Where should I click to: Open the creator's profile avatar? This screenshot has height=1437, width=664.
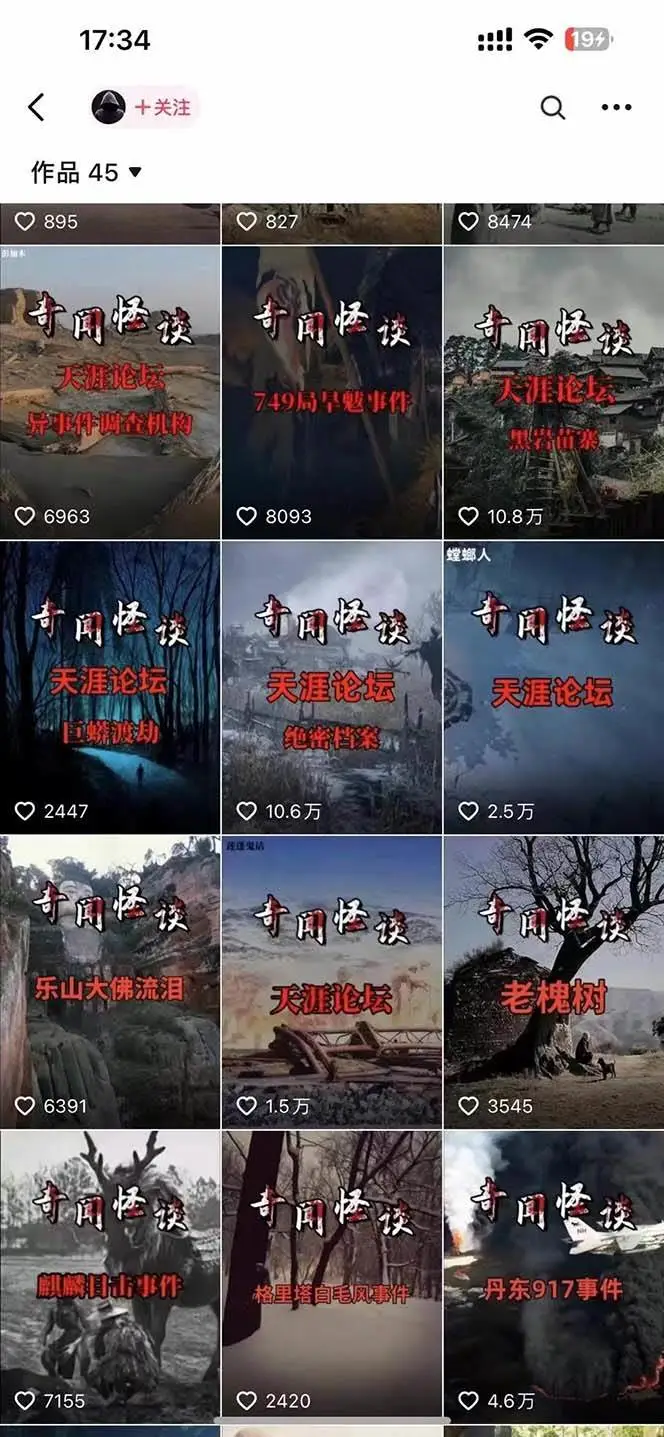(x=108, y=107)
